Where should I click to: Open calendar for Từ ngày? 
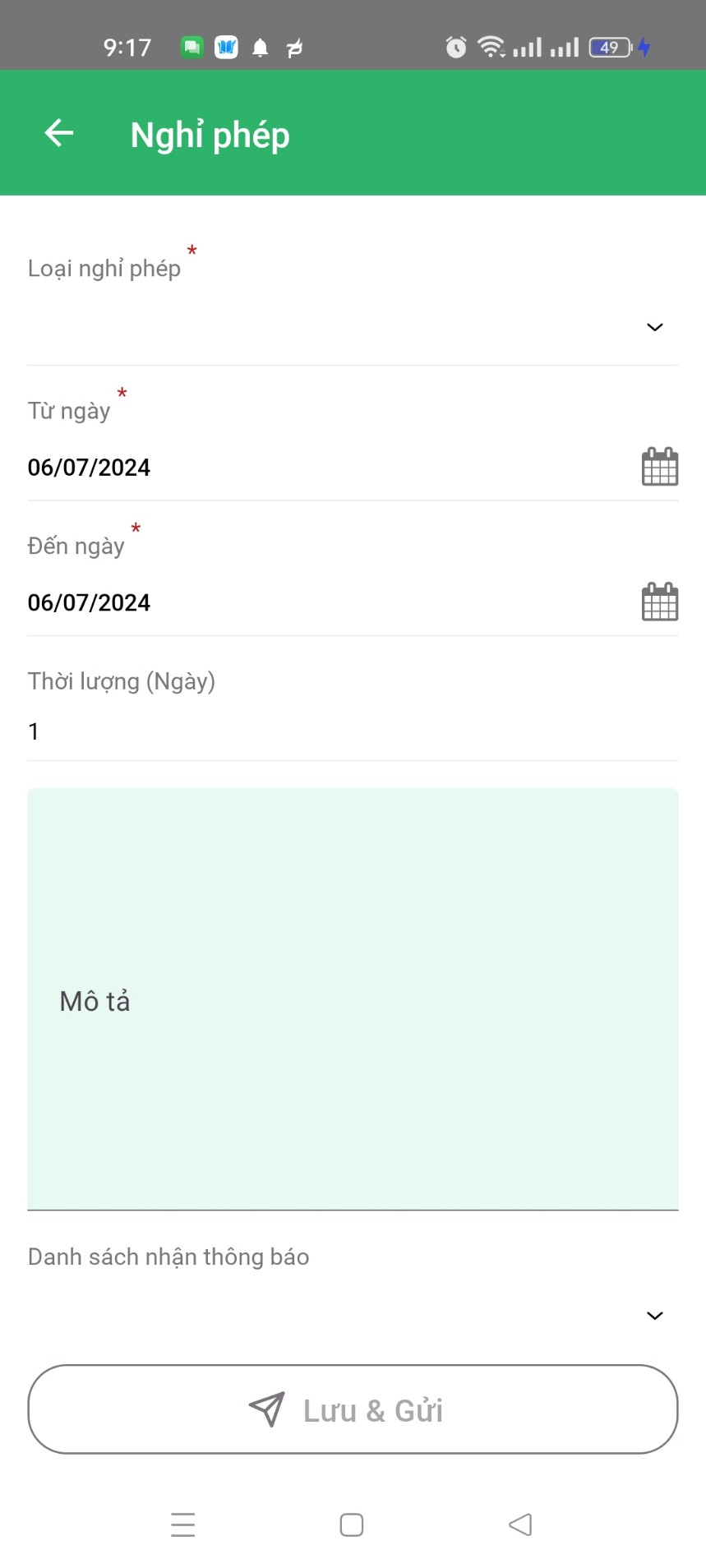659,467
